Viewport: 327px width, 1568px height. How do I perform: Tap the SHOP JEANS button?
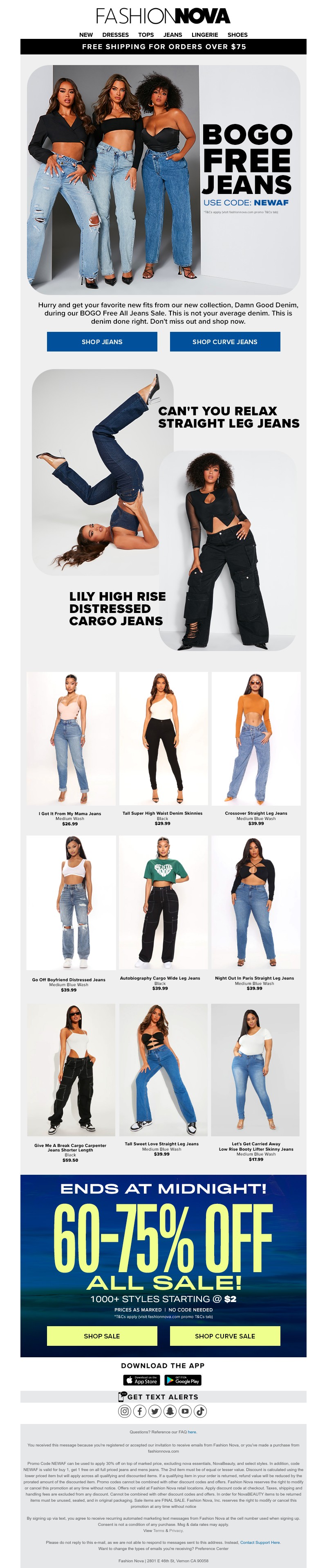pos(102,342)
